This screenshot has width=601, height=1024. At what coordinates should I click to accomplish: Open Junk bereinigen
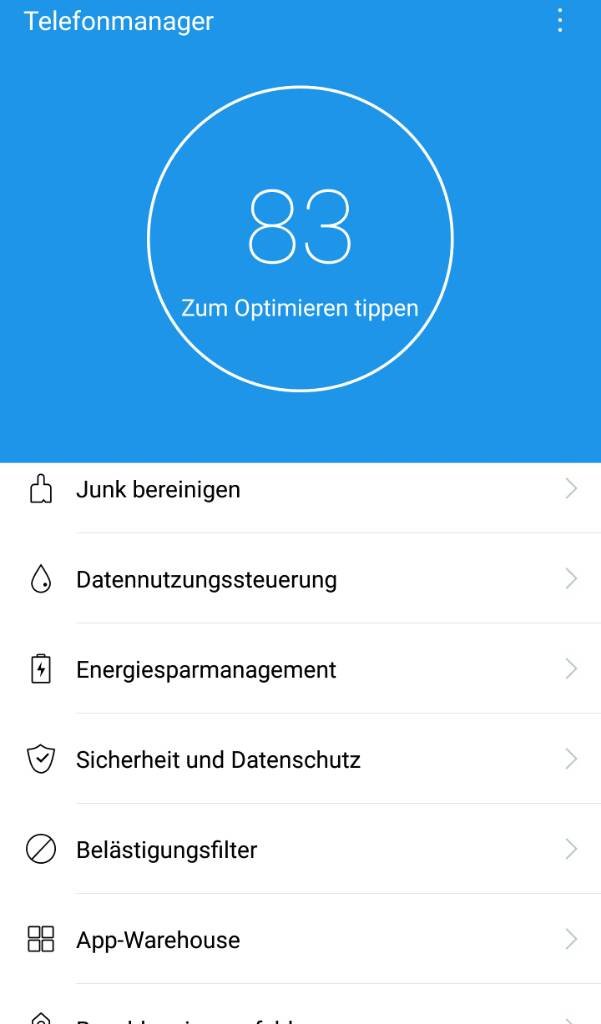pos(300,488)
